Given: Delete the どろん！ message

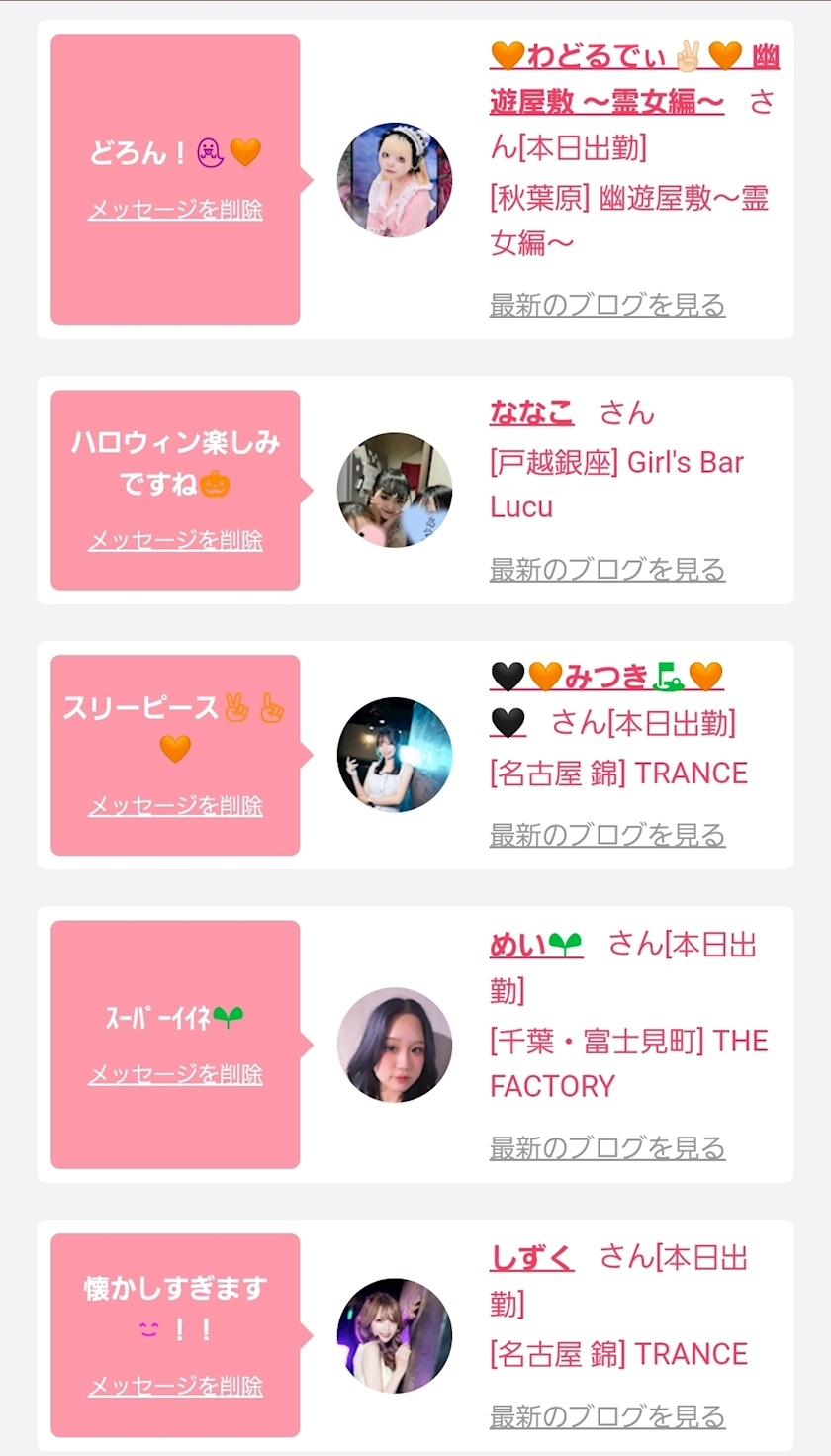Looking at the screenshot, I should 175,210.
